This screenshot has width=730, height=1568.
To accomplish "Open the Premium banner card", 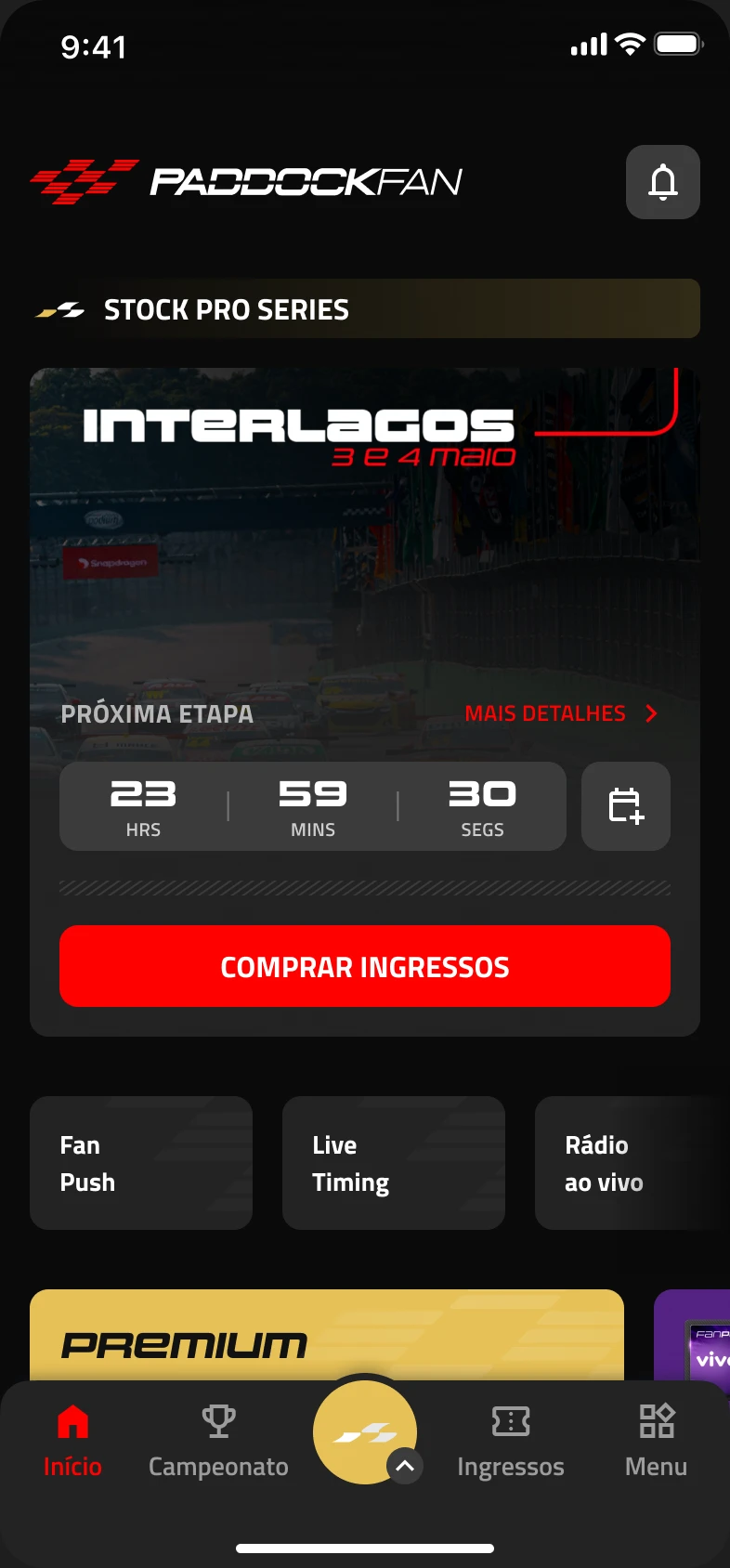I will pos(327,1335).
